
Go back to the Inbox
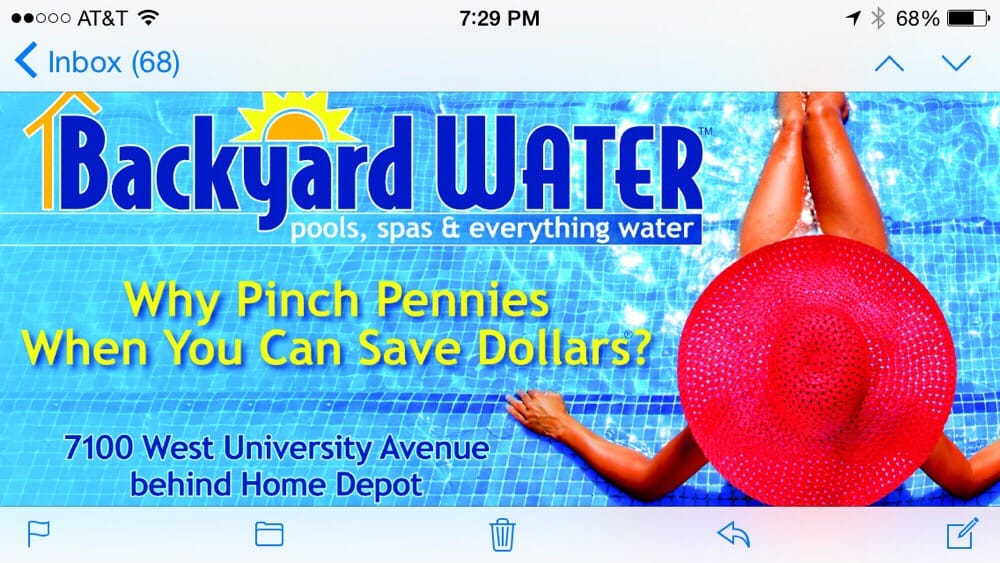pyautogui.click(x=97, y=63)
